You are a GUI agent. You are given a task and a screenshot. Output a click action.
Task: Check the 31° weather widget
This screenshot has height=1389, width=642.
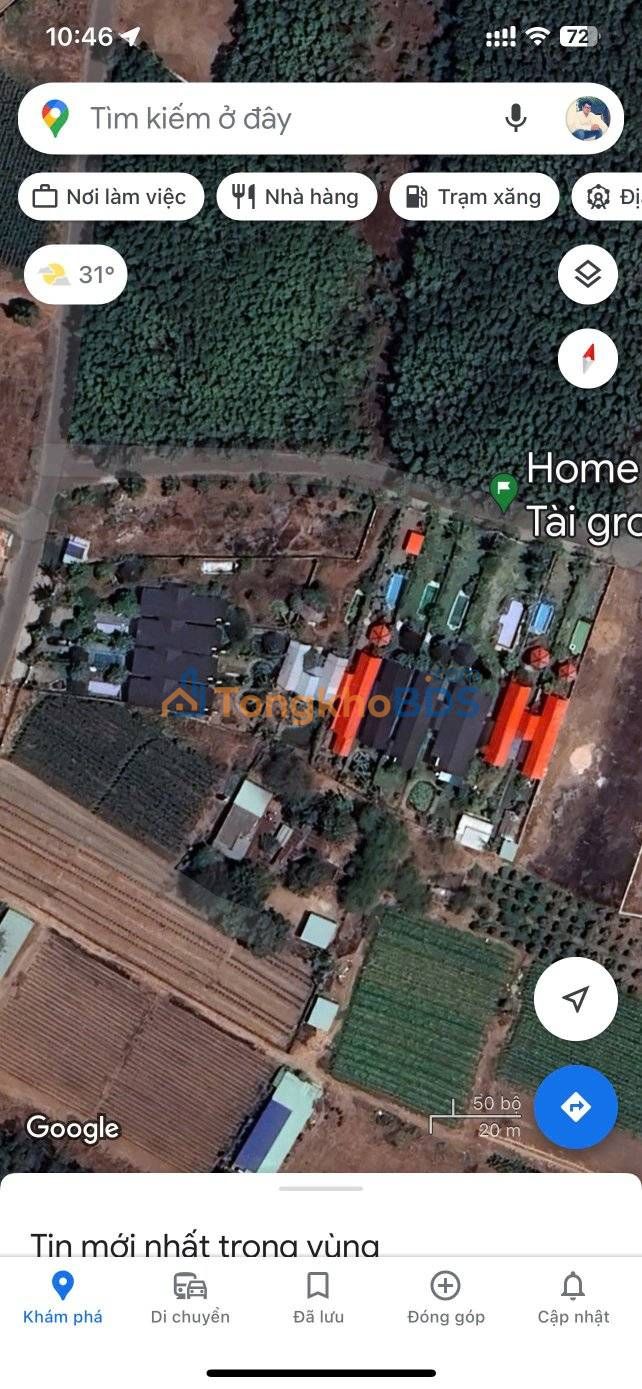pos(76,275)
